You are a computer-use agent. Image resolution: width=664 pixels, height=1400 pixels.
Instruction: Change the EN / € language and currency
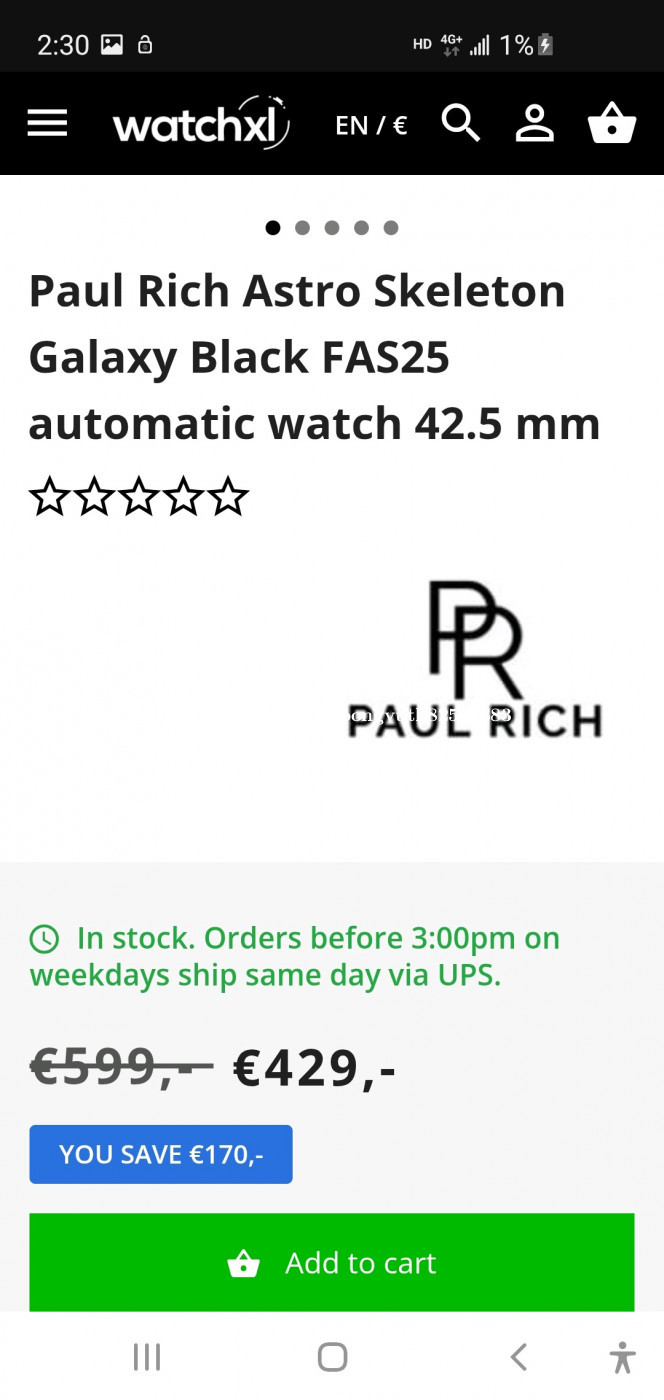pyautogui.click(x=371, y=125)
